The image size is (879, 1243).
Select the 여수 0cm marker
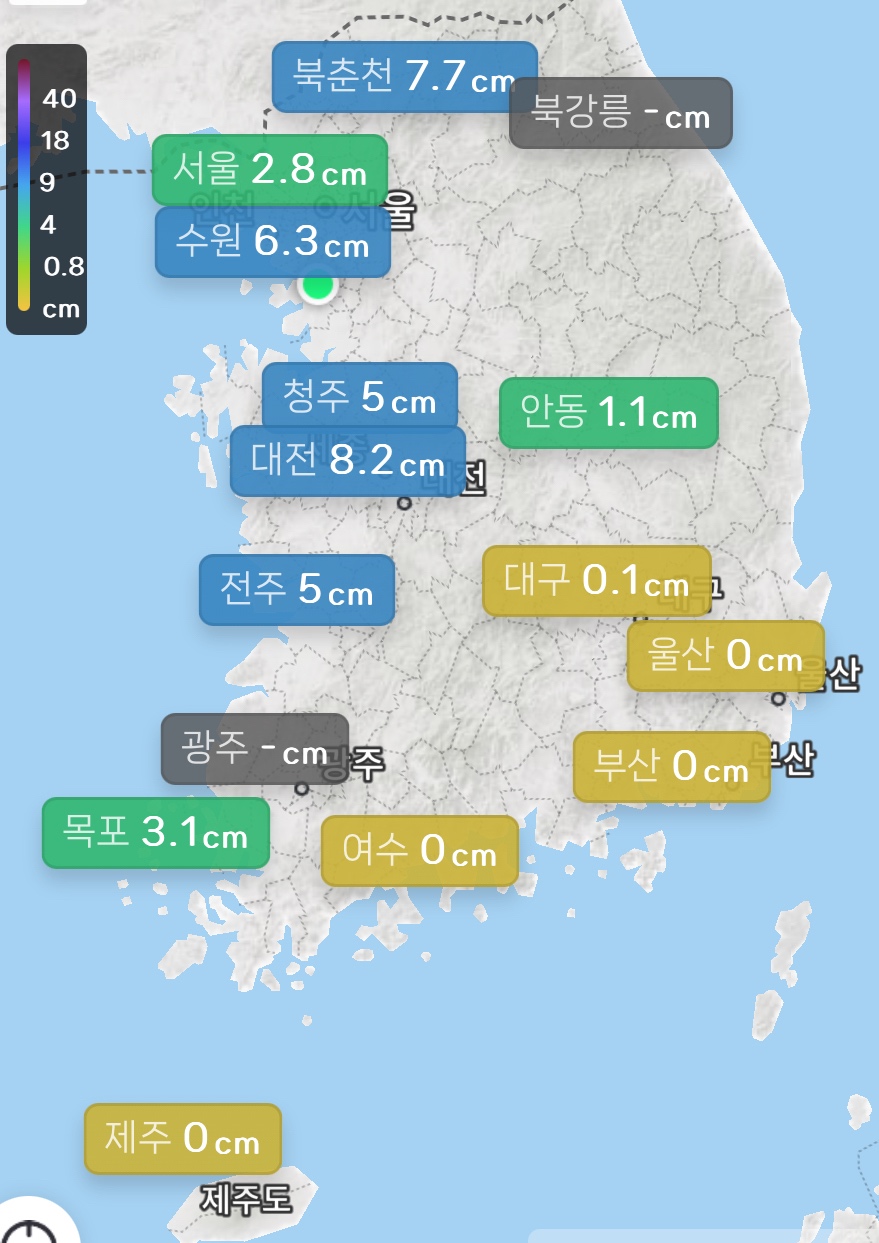420,851
